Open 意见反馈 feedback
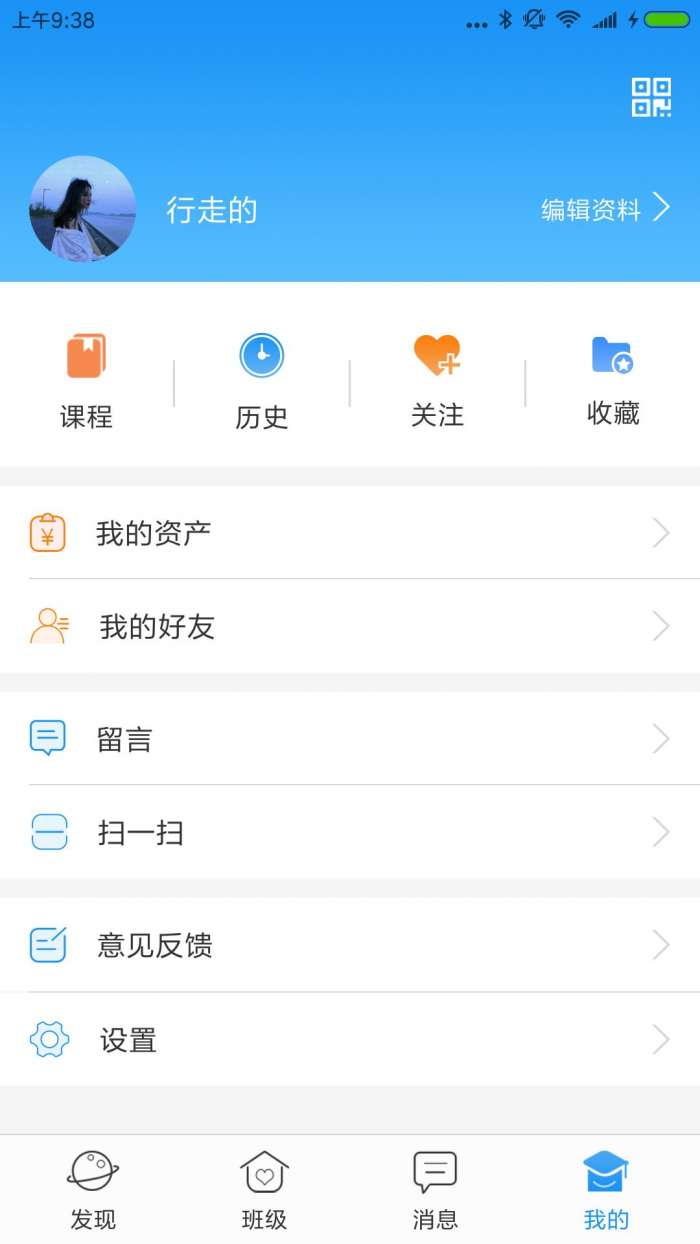Image resolution: width=700 pixels, height=1244 pixels. click(350, 945)
